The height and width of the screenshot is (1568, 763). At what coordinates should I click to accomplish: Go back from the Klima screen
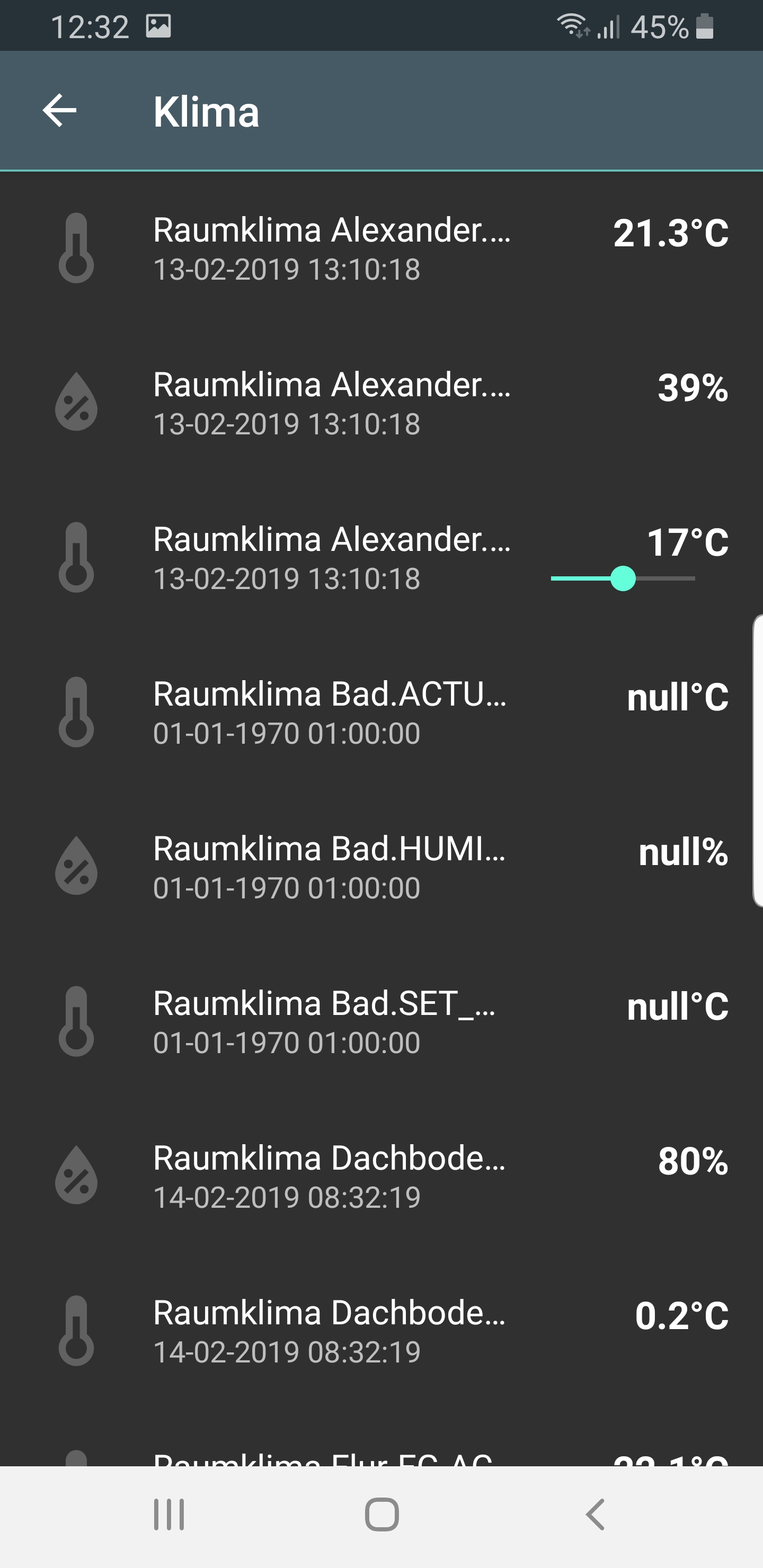pos(60,111)
